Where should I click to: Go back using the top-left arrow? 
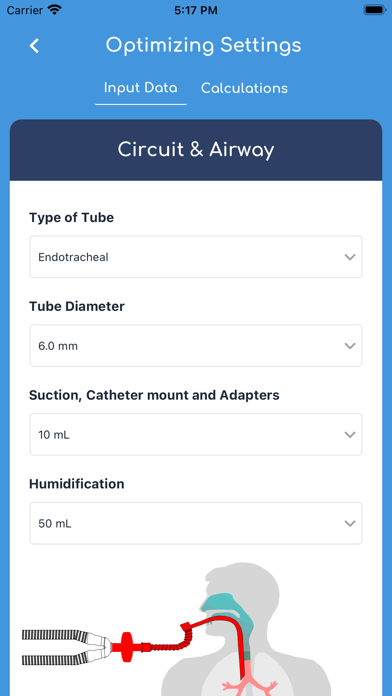(x=35, y=46)
